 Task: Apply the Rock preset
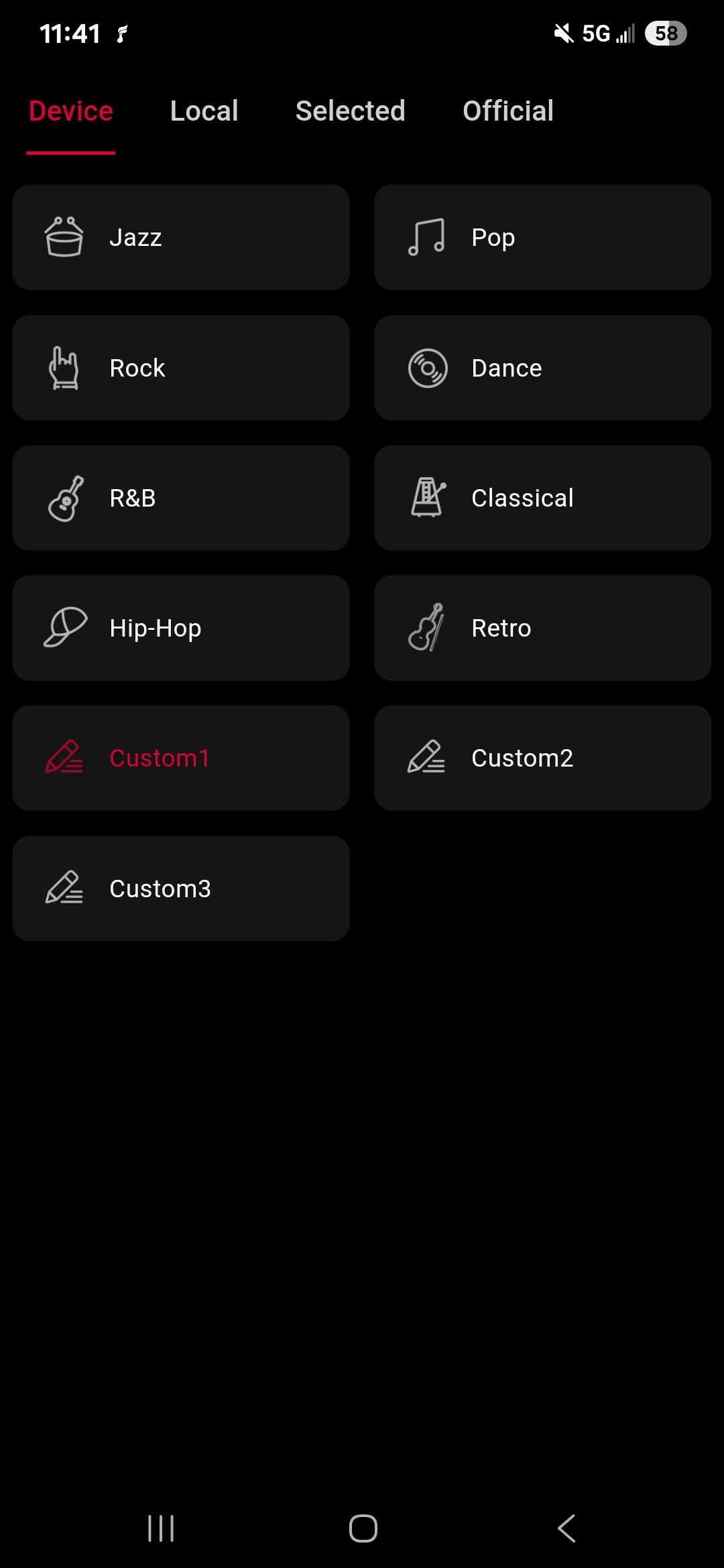tap(180, 368)
